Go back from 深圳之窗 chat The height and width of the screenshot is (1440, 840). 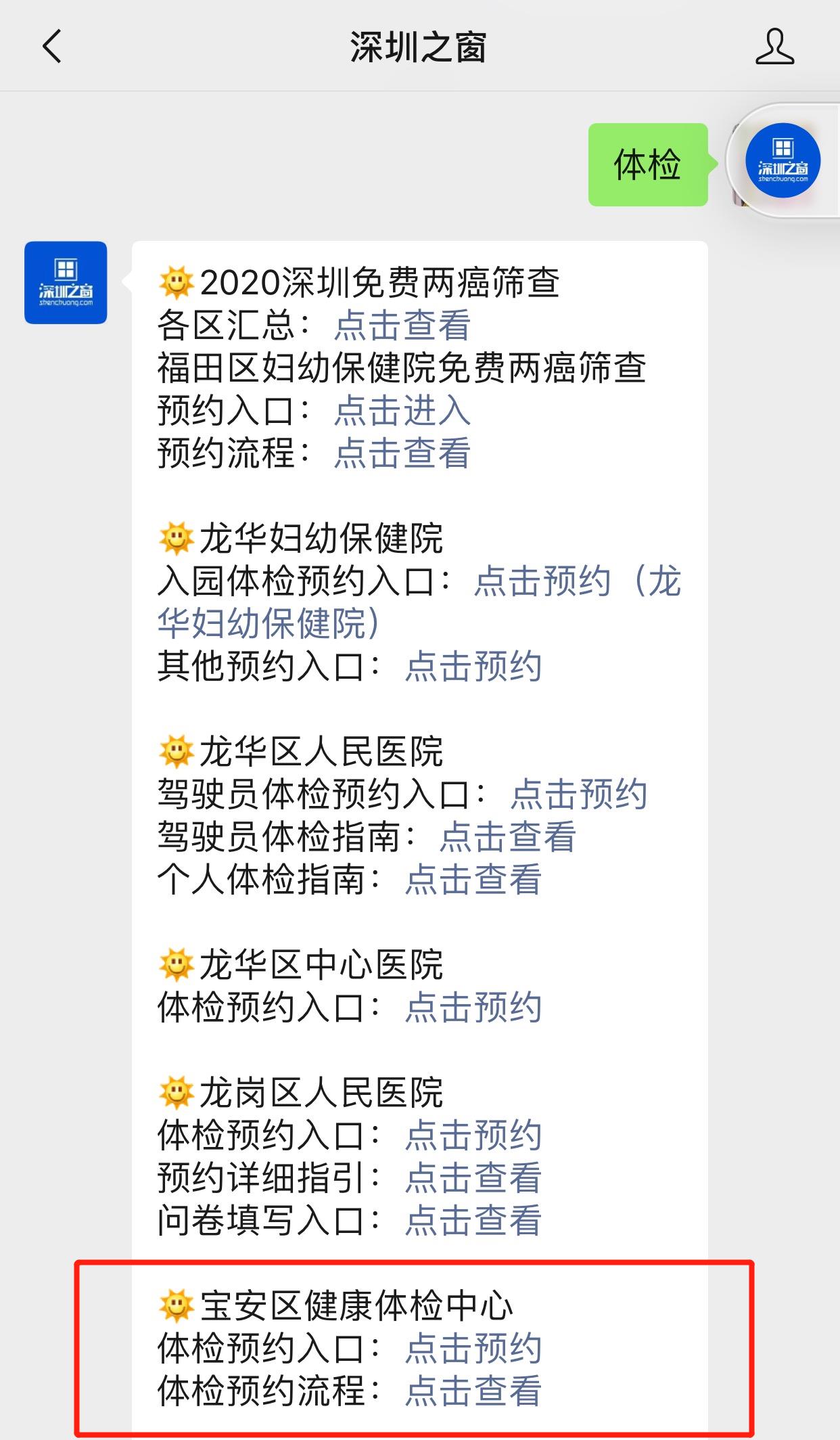(x=52, y=47)
